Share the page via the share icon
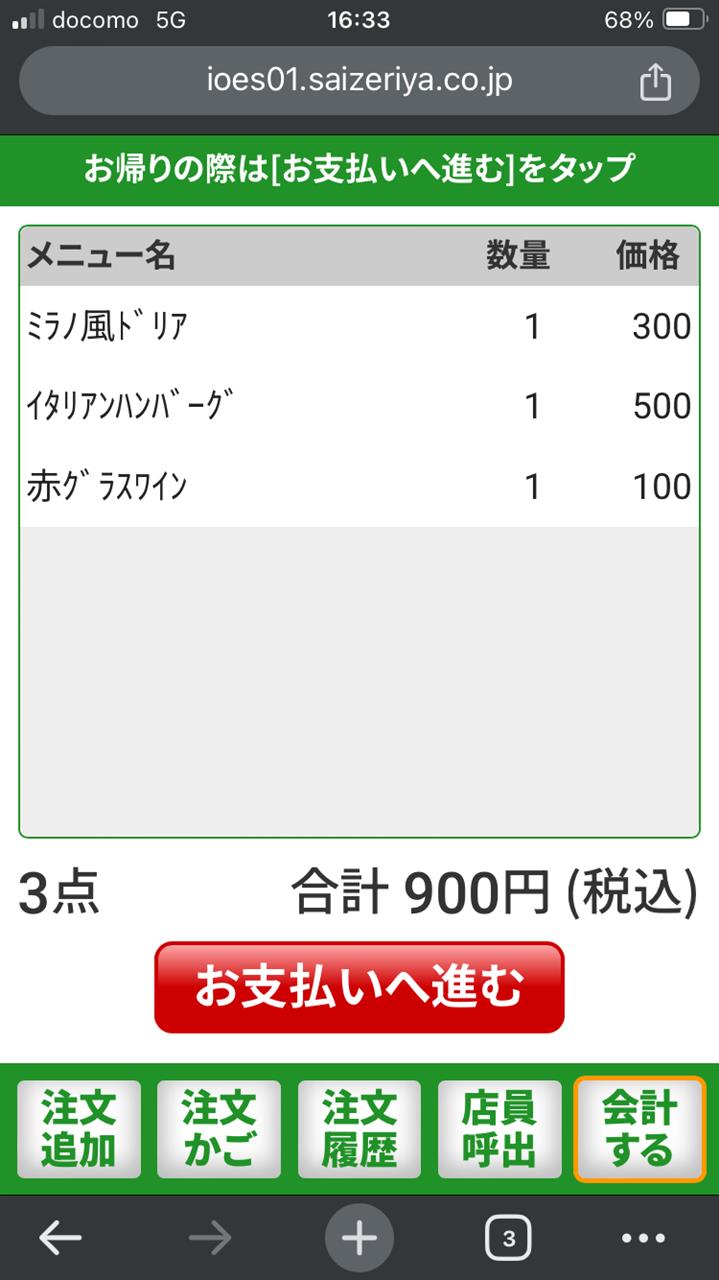This screenshot has height=1280, width=719. point(655,81)
